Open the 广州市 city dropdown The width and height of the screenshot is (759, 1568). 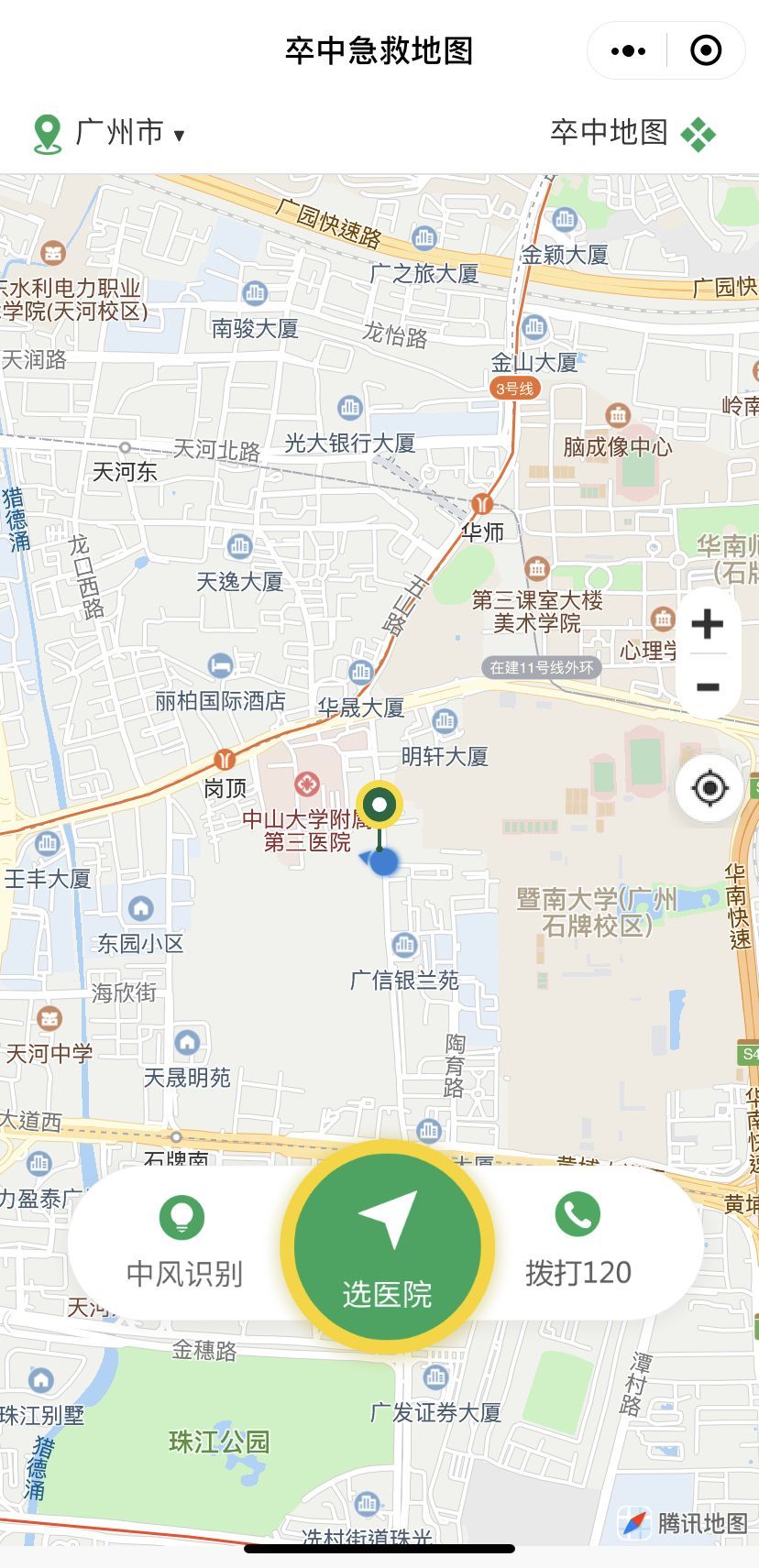pos(110,133)
